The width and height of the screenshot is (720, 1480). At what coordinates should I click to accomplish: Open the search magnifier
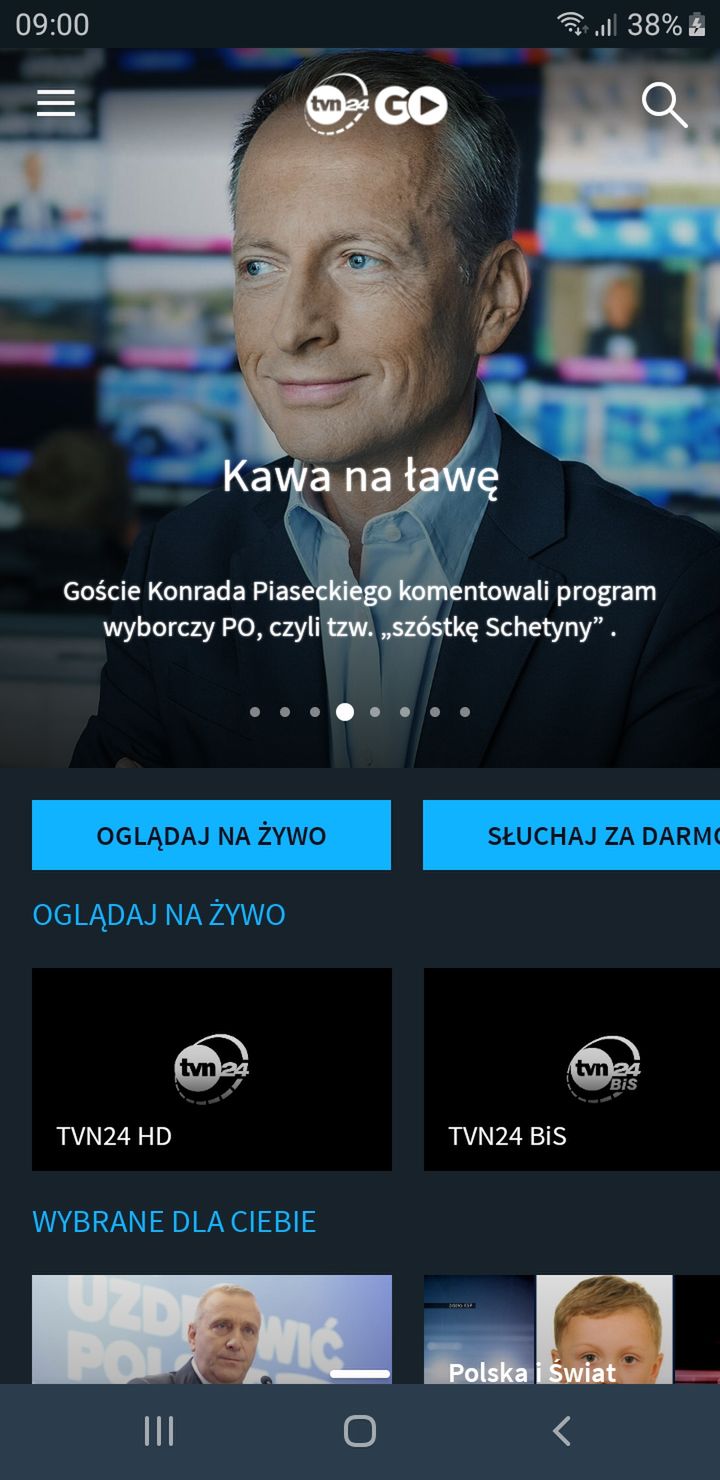pos(664,104)
